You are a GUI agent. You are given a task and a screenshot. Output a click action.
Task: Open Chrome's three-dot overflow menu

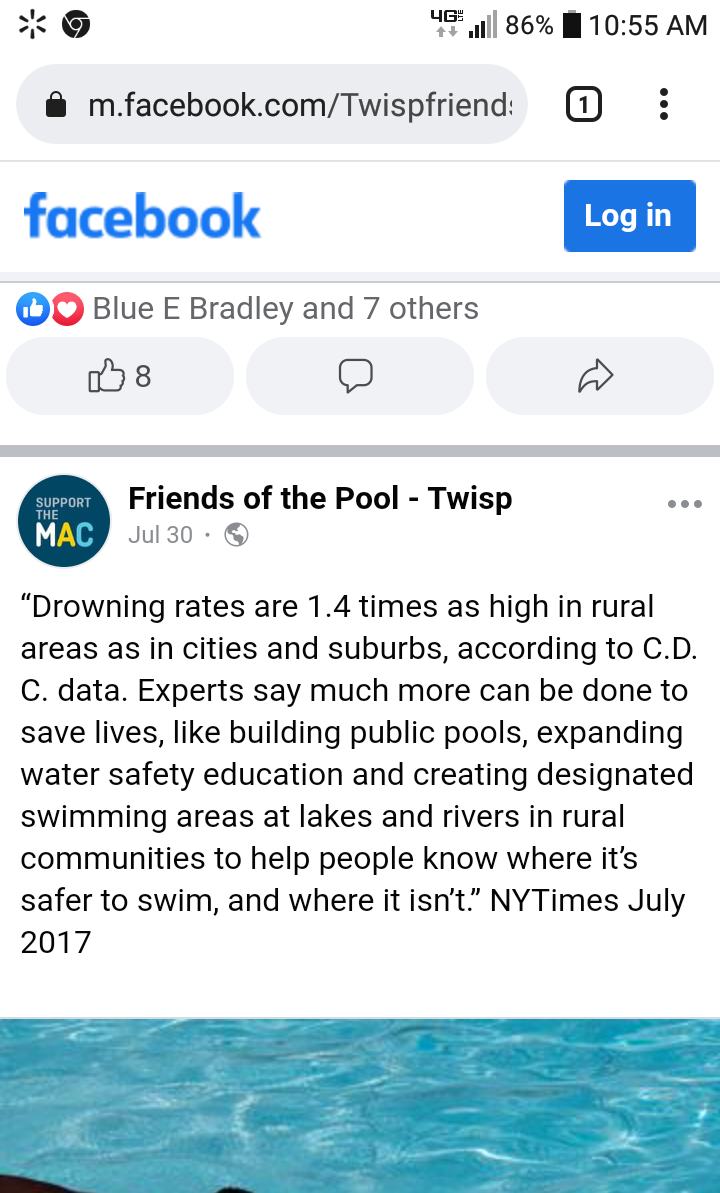pos(664,104)
